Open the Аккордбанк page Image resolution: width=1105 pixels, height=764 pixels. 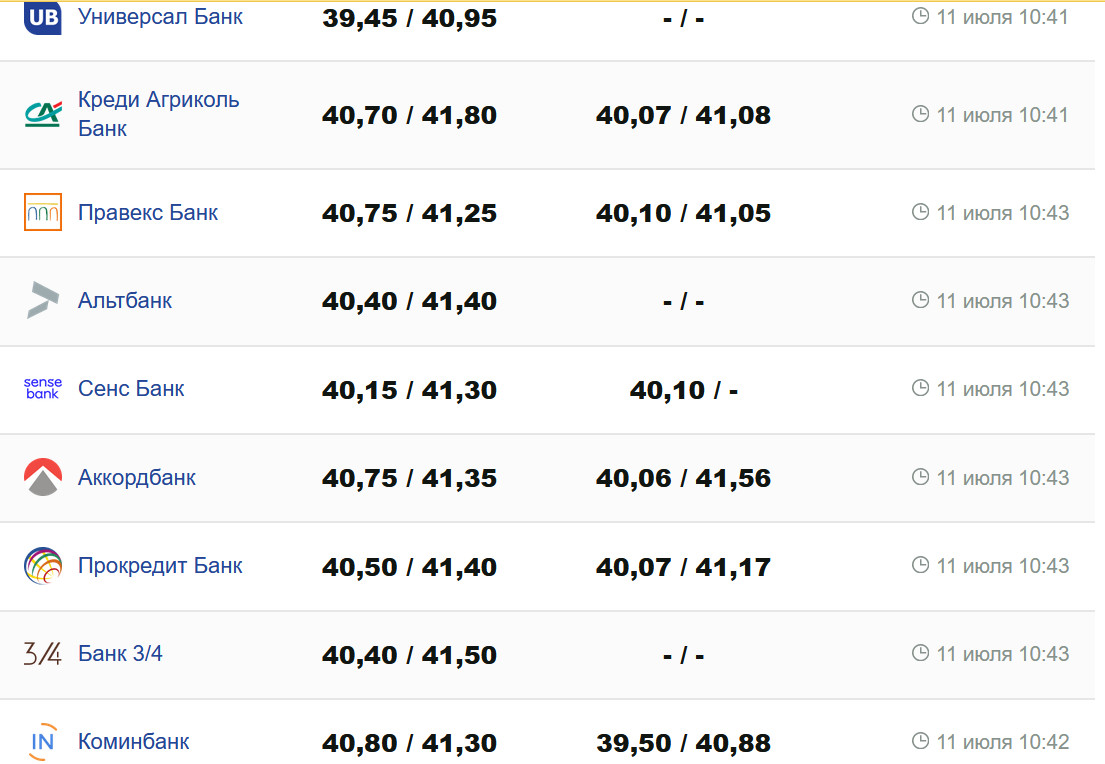click(137, 478)
